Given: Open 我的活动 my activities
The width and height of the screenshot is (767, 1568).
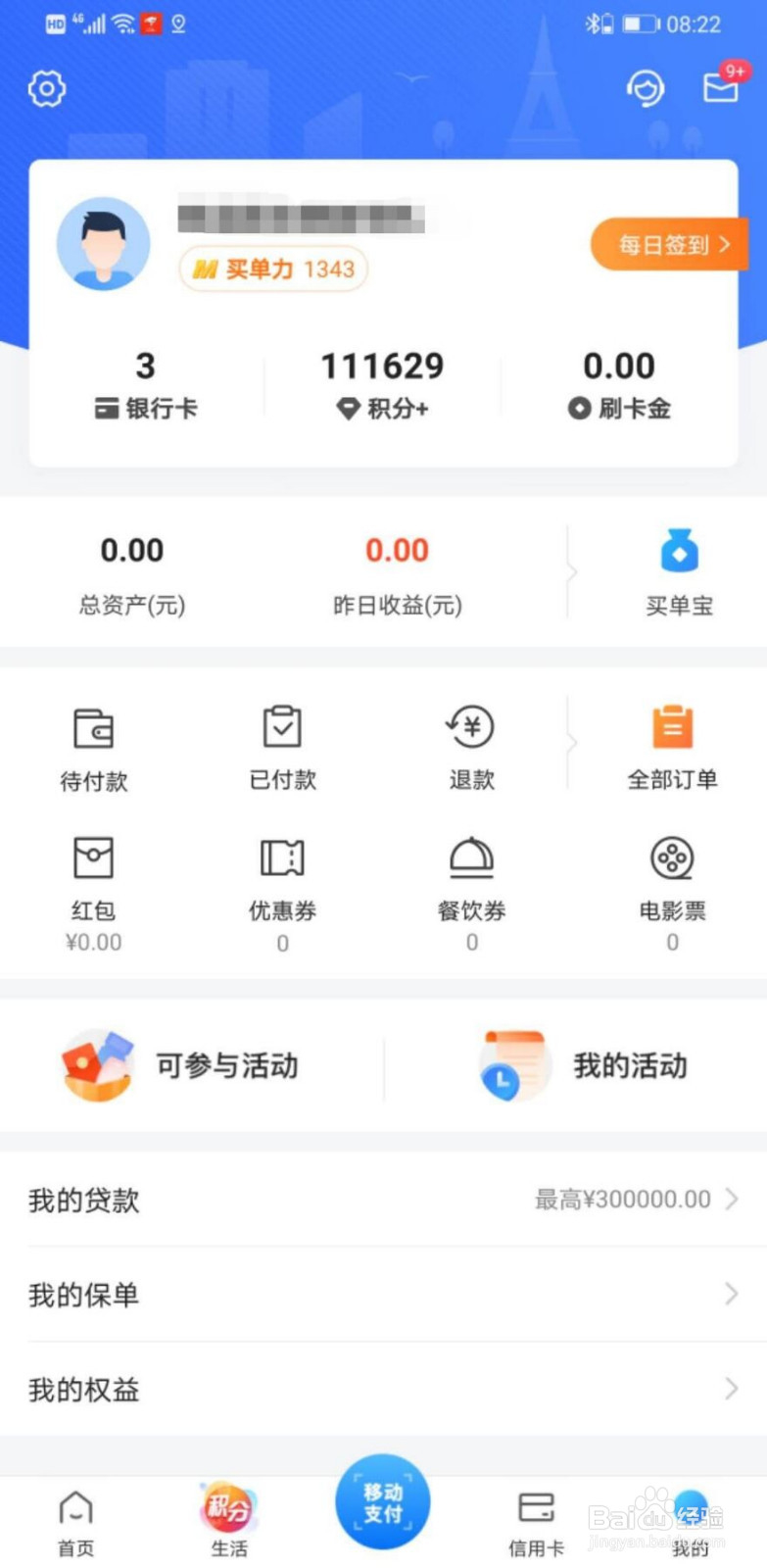Looking at the screenshot, I should [584, 1065].
